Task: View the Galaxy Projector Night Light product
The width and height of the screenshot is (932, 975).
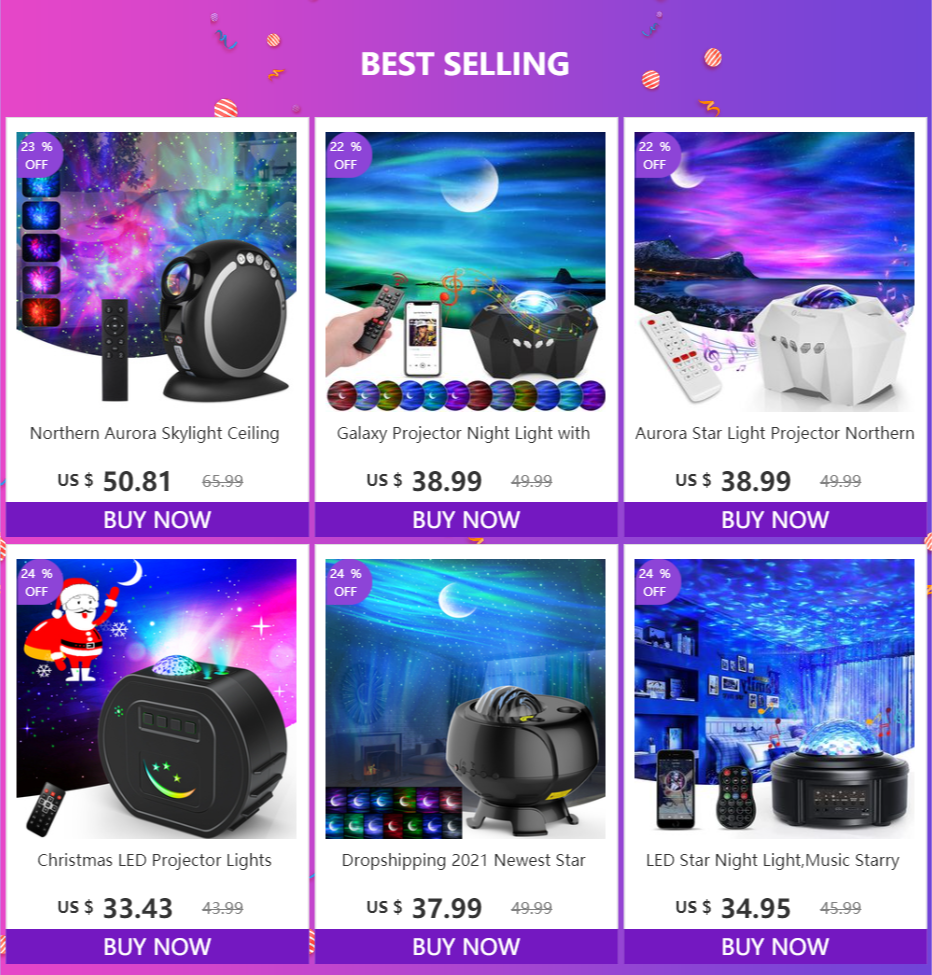Action: (466, 272)
